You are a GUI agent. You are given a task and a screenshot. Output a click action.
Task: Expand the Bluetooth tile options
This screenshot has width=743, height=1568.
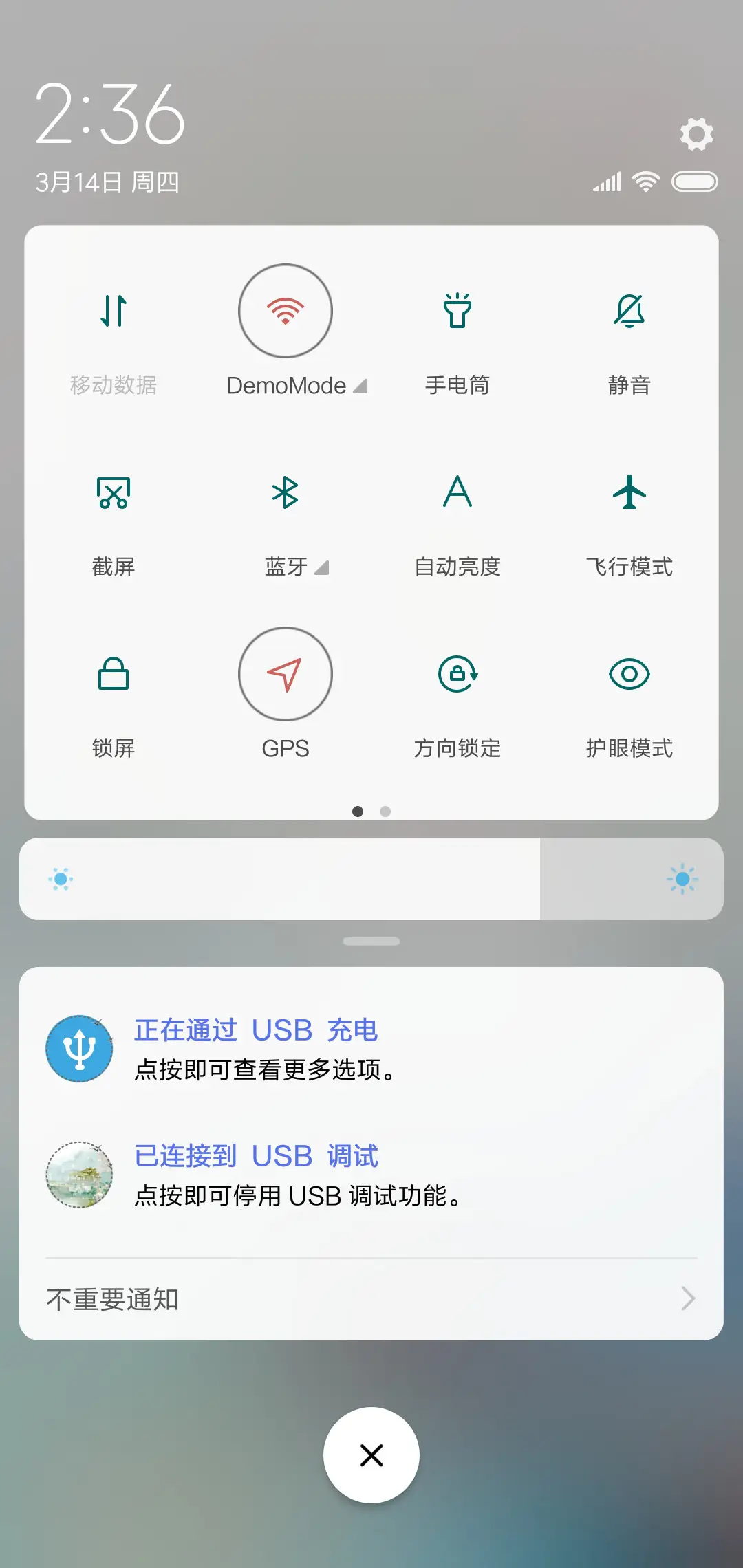[x=321, y=568]
